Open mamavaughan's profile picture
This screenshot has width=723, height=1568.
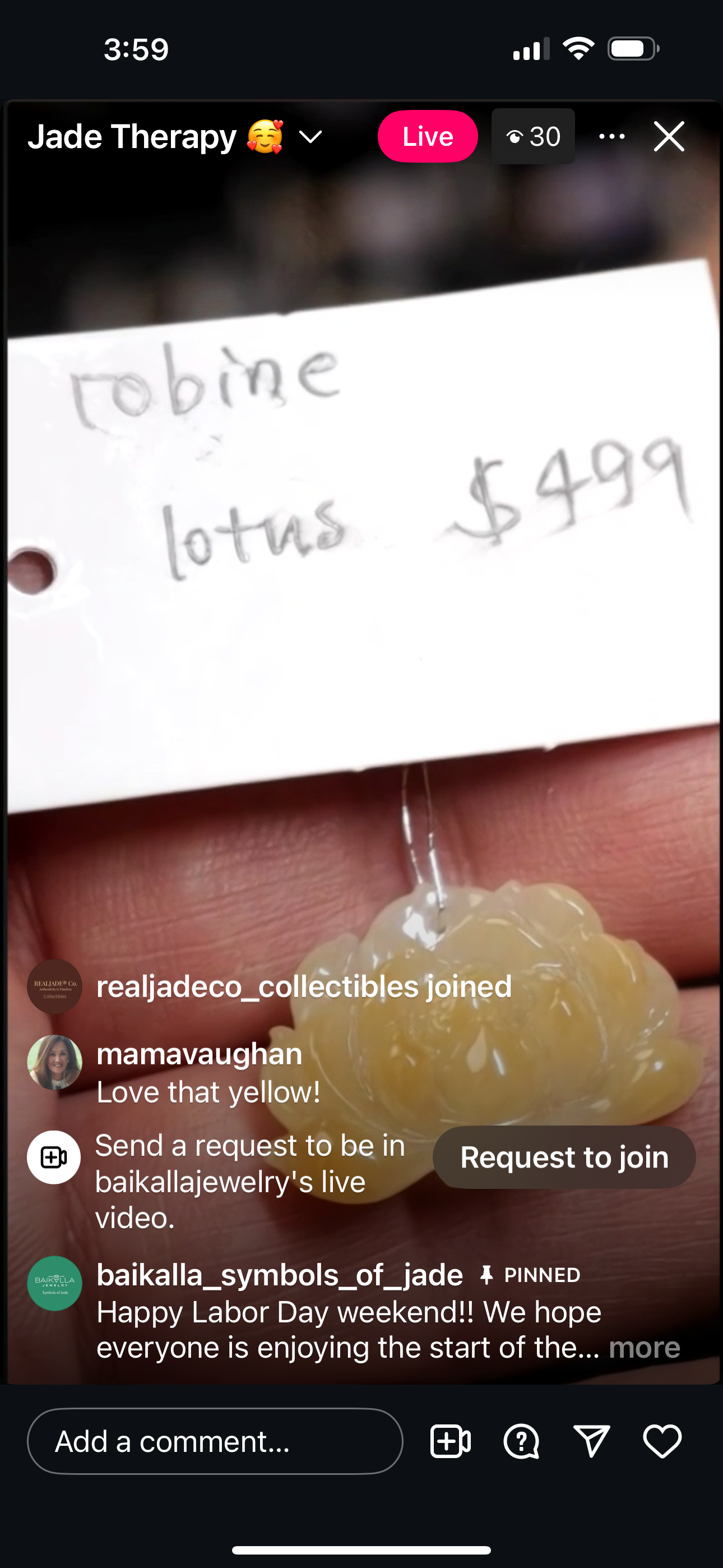coord(55,1062)
